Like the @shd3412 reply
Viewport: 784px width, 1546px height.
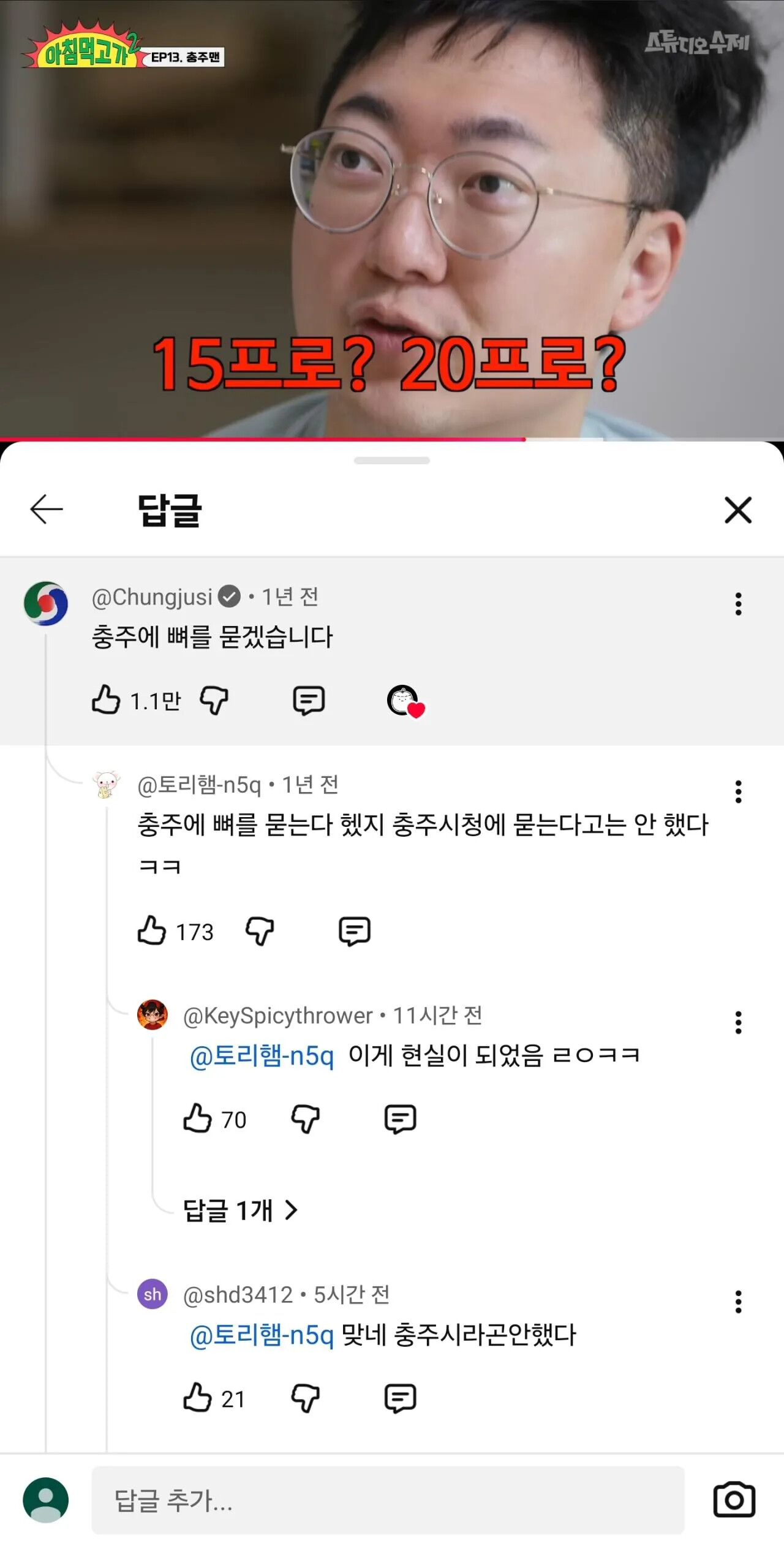pos(197,1398)
